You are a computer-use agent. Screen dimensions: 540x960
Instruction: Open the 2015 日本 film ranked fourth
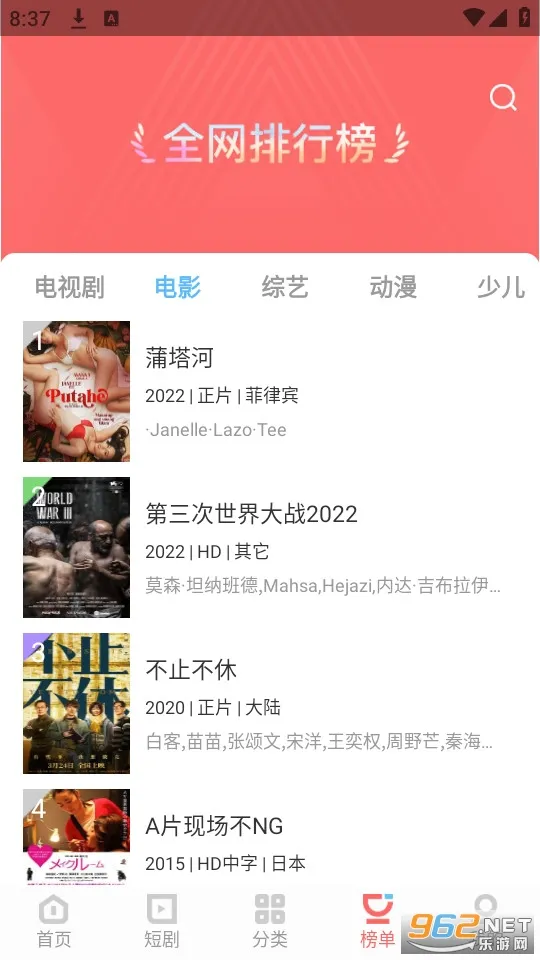coord(270,837)
